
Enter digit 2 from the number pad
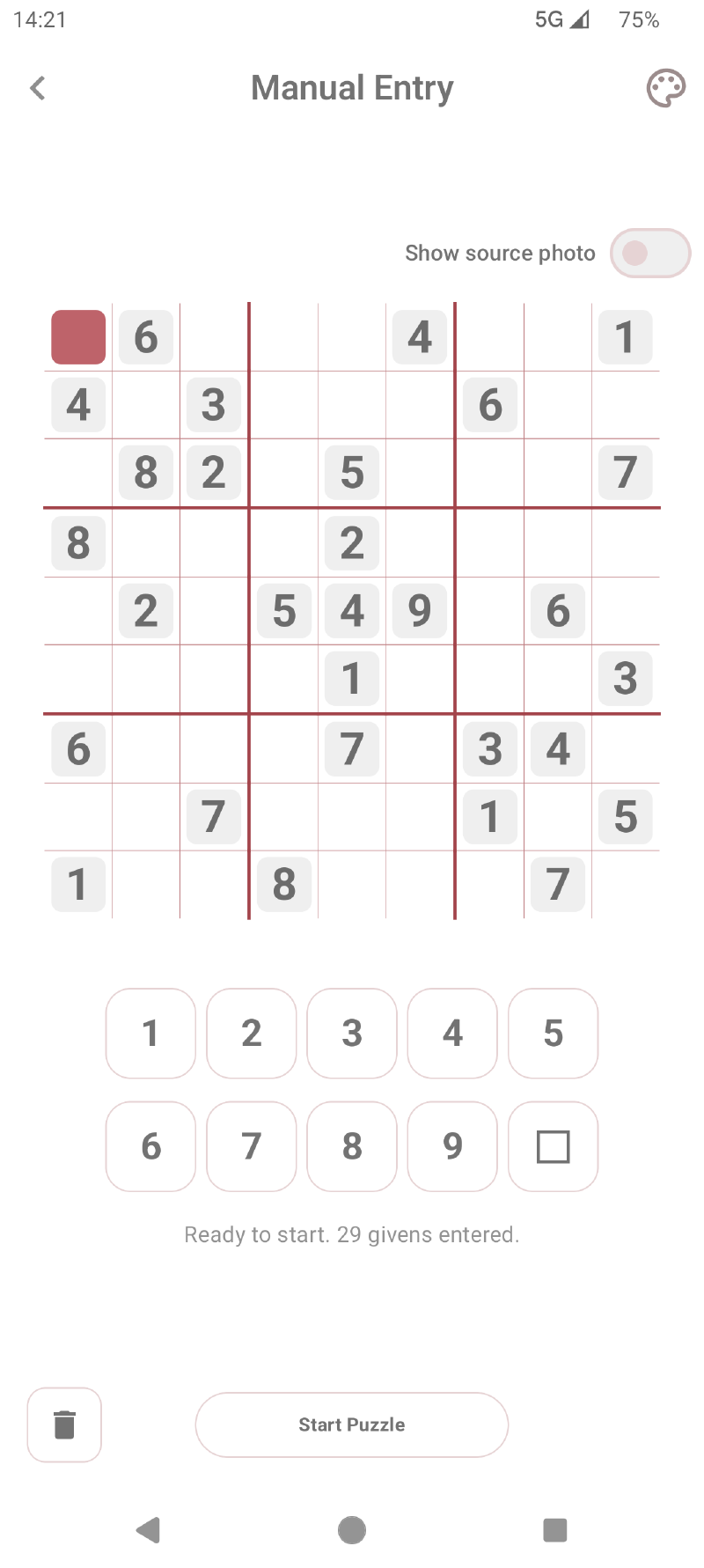tap(252, 1033)
